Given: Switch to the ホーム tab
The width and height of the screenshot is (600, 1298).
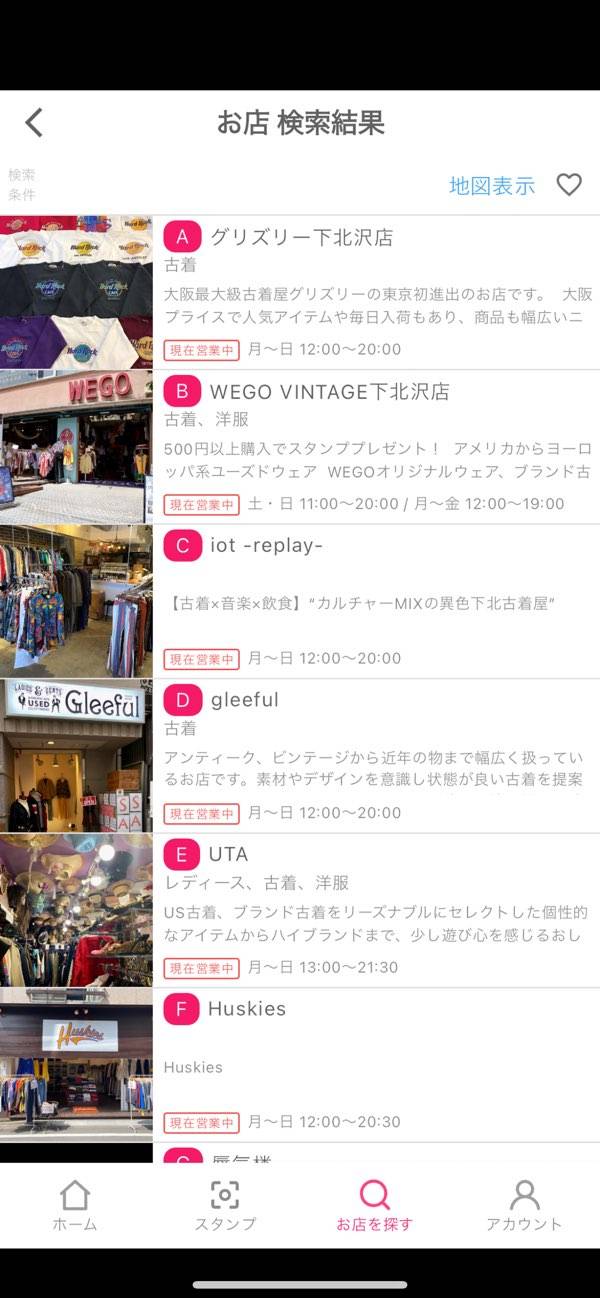Looking at the screenshot, I should 75,1205.
